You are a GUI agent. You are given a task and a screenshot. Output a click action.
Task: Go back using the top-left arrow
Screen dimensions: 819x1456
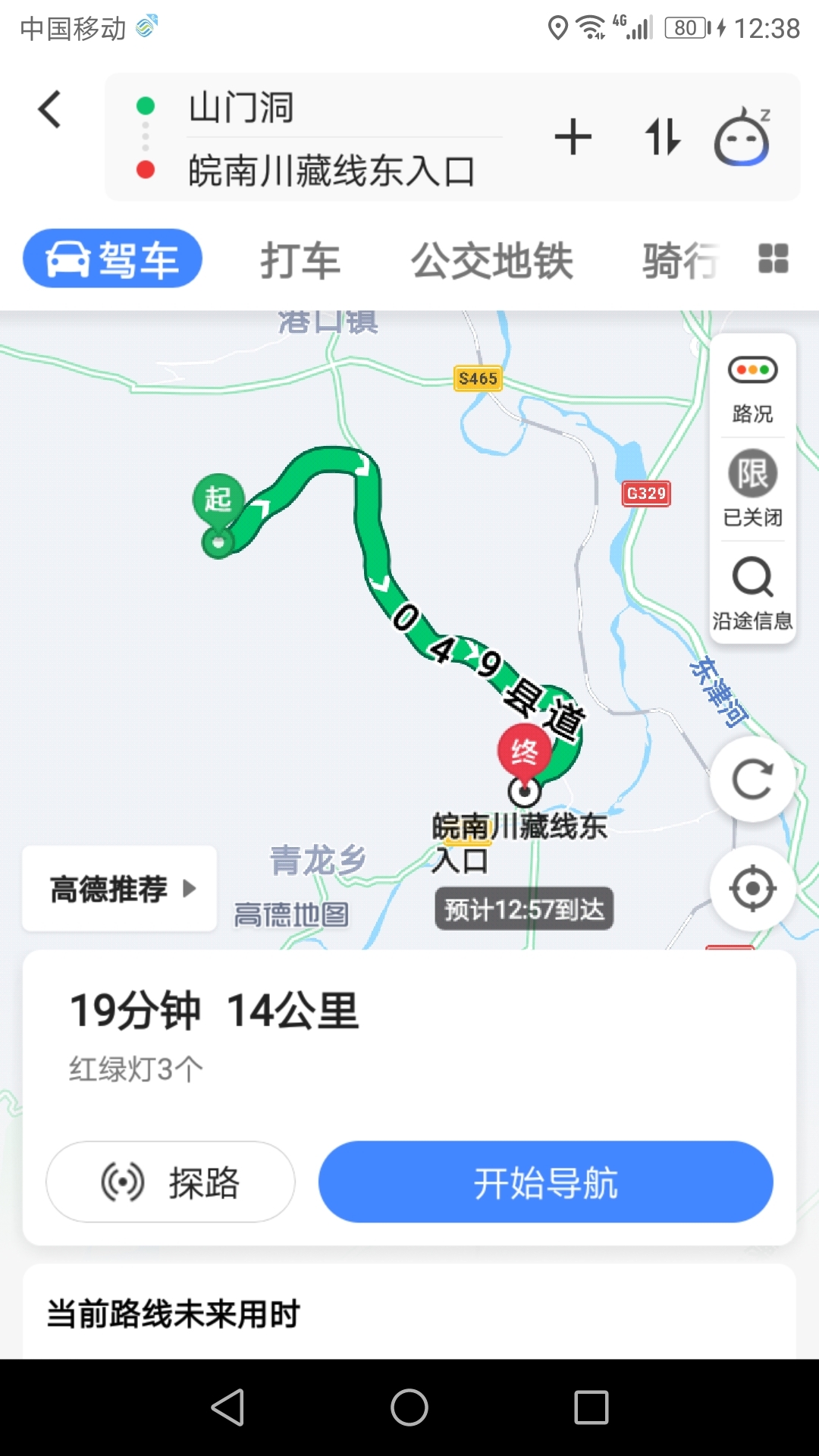[x=50, y=109]
